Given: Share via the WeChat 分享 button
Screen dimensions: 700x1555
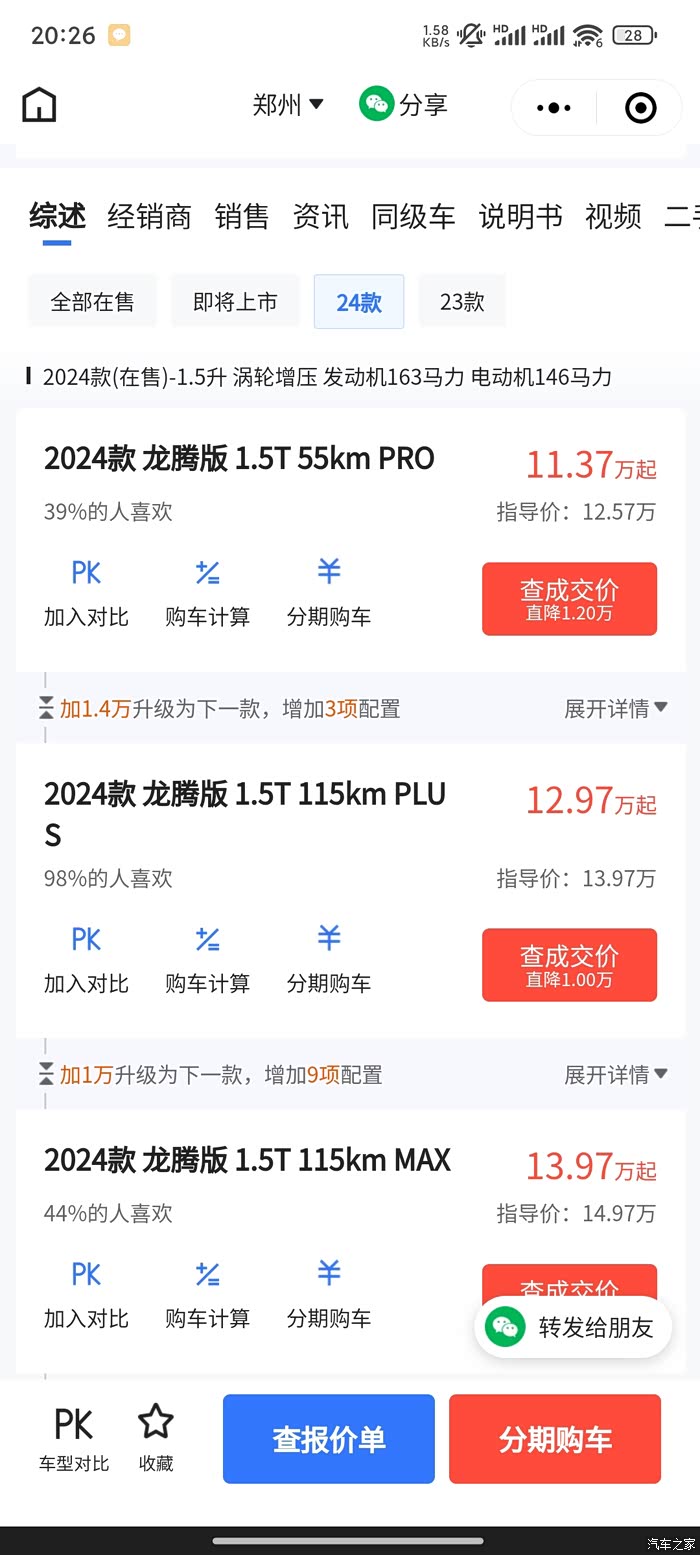Looking at the screenshot, I should (x=404, y=105).
